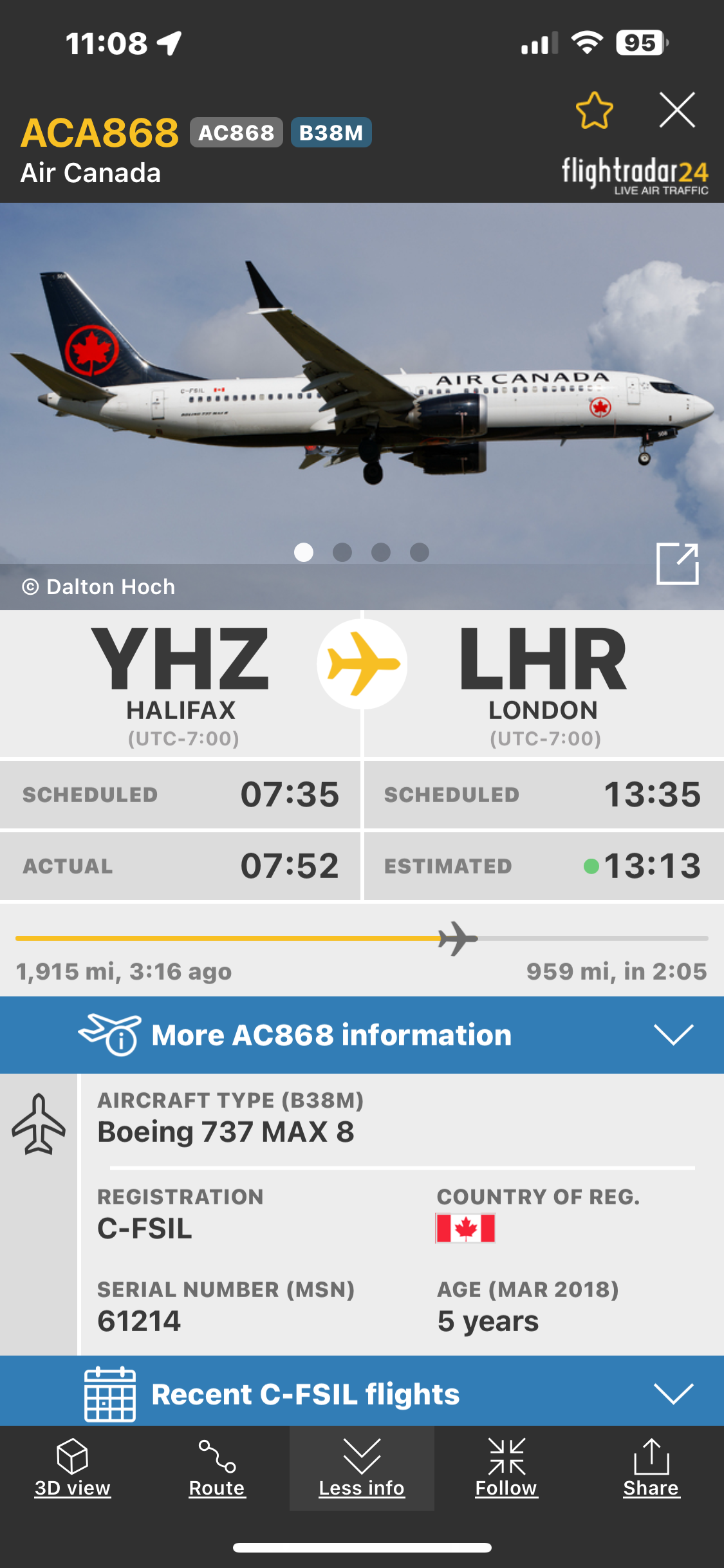Share this flight

point(651,1468)
